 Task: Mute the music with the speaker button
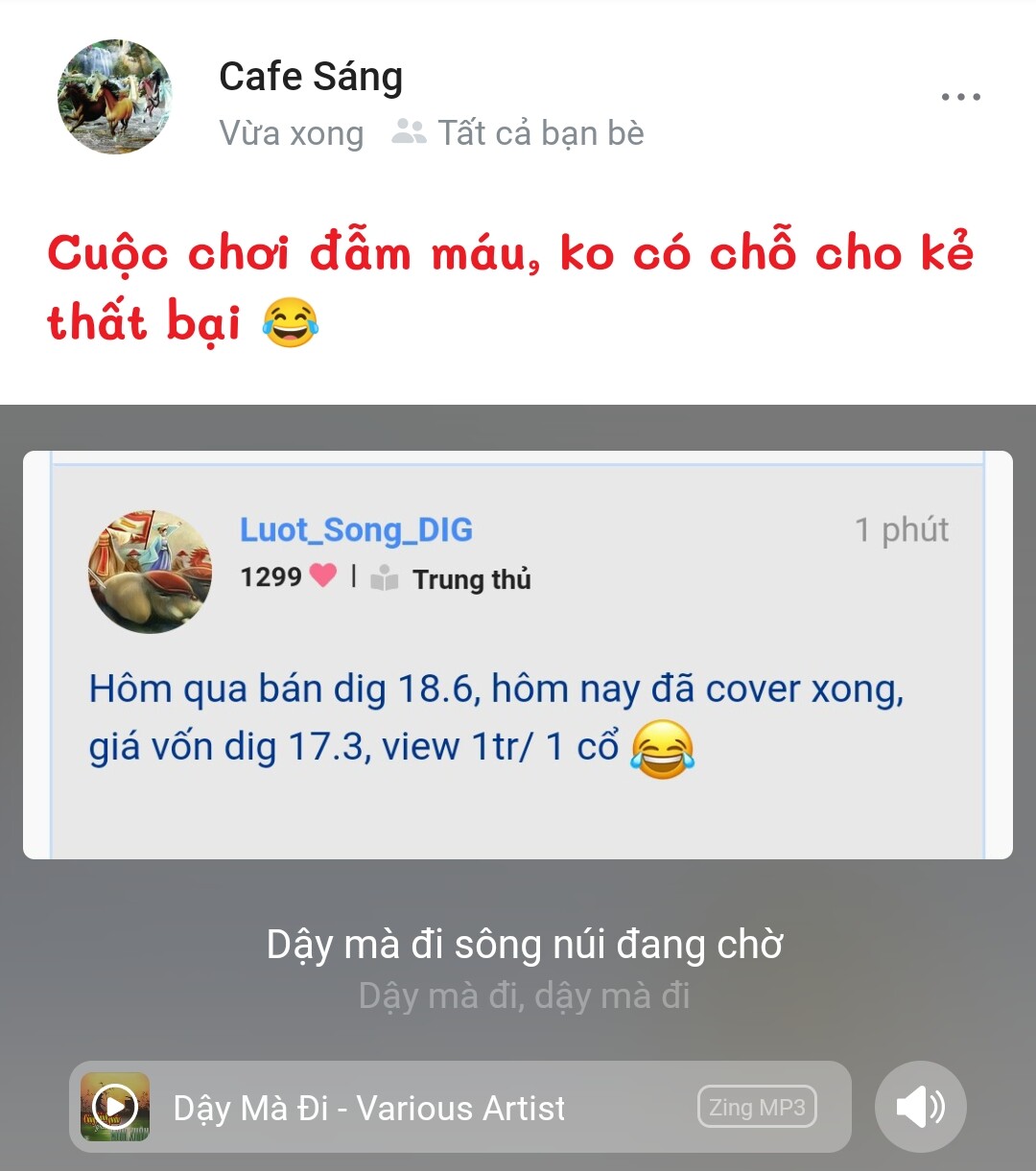tap(920, 1107)
